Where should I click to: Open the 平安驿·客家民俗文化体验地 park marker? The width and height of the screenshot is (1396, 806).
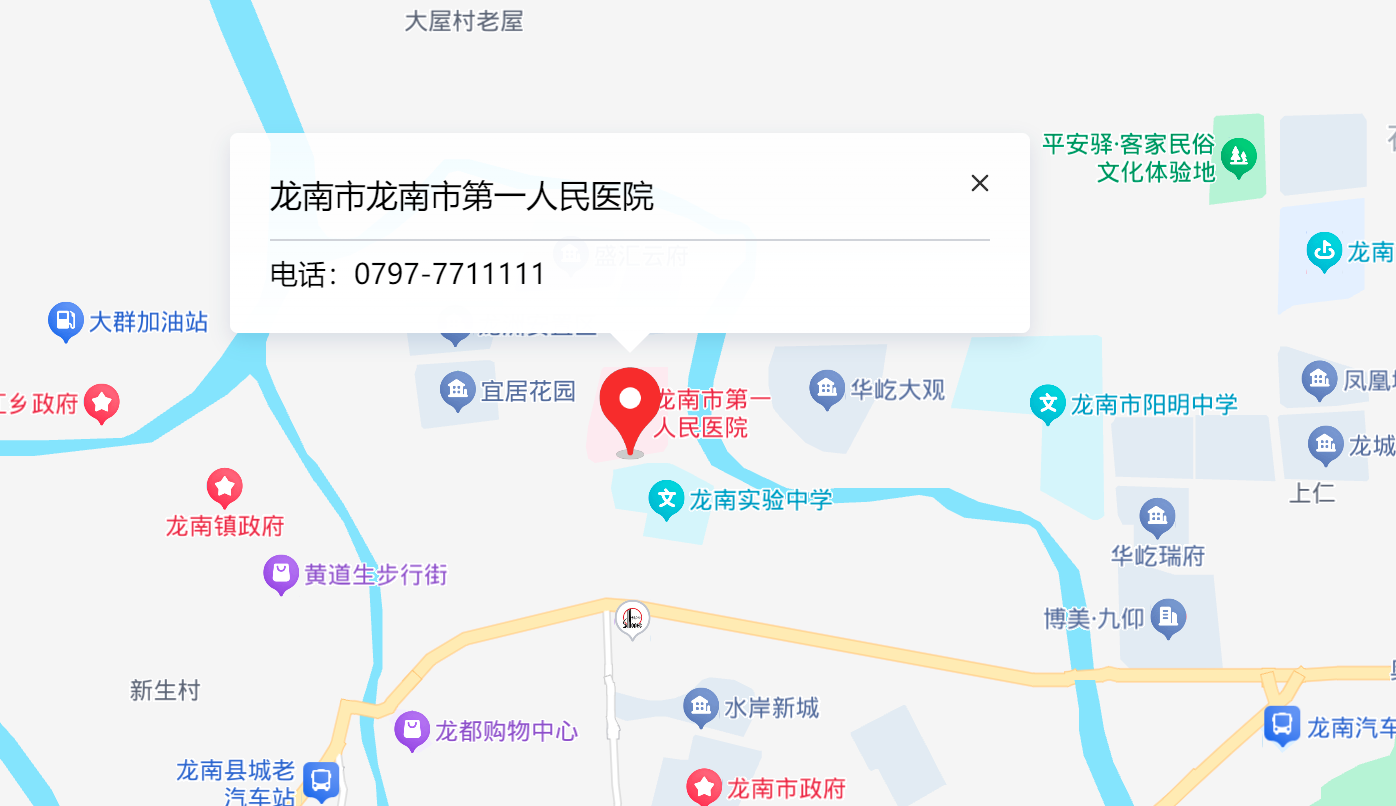coord(1239,157)
